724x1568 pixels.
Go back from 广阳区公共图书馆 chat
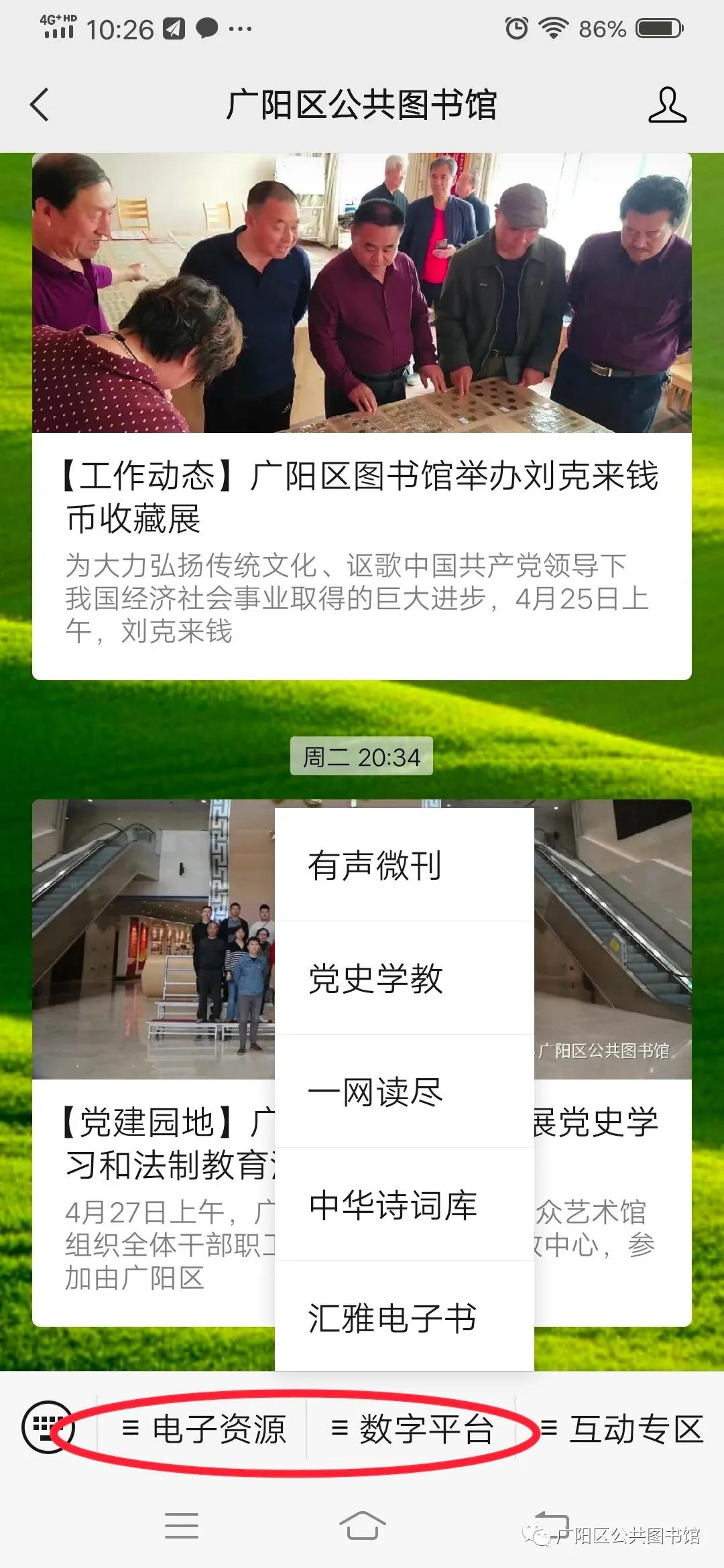pyautogui.click(x=40, y=105)
